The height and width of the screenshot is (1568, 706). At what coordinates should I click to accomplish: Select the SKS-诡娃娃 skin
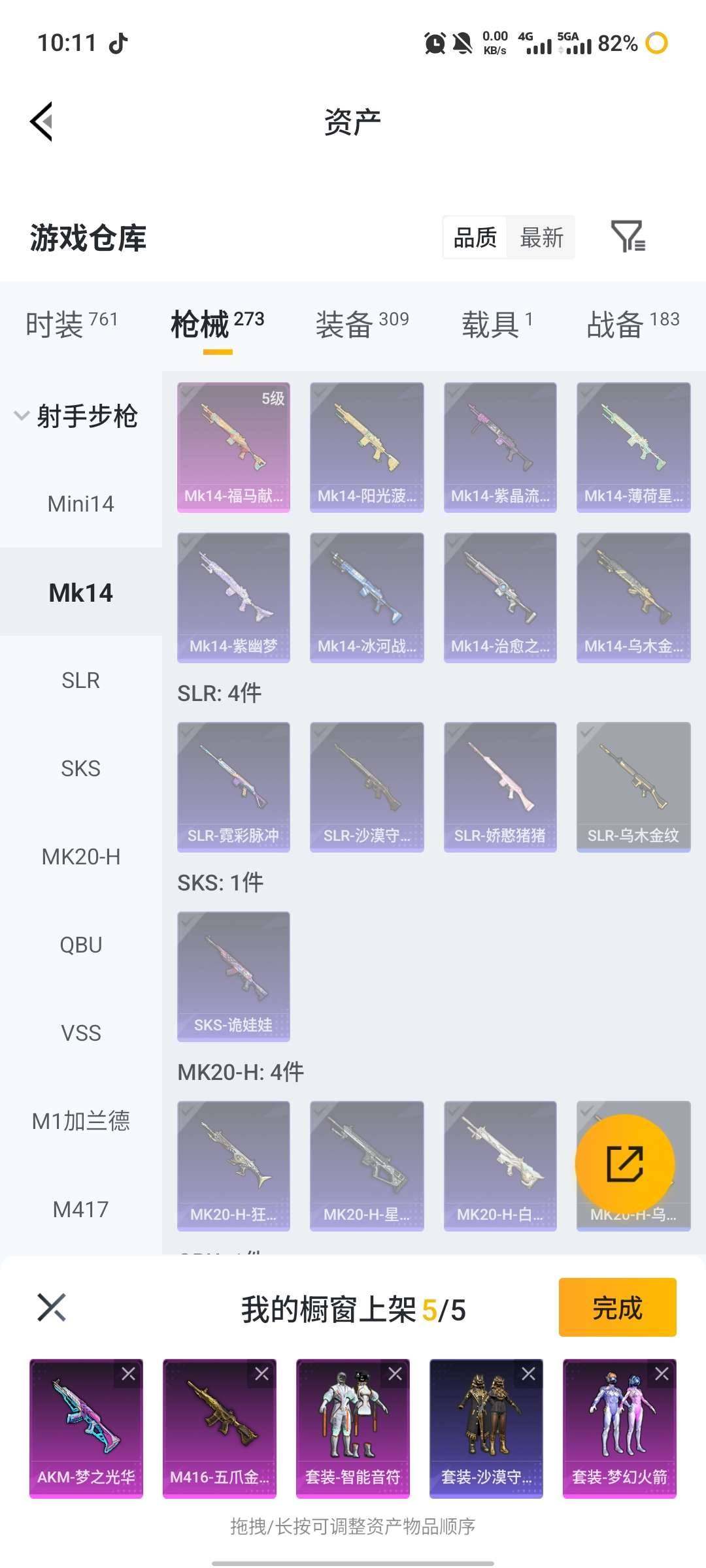click(x=233, y=976)
